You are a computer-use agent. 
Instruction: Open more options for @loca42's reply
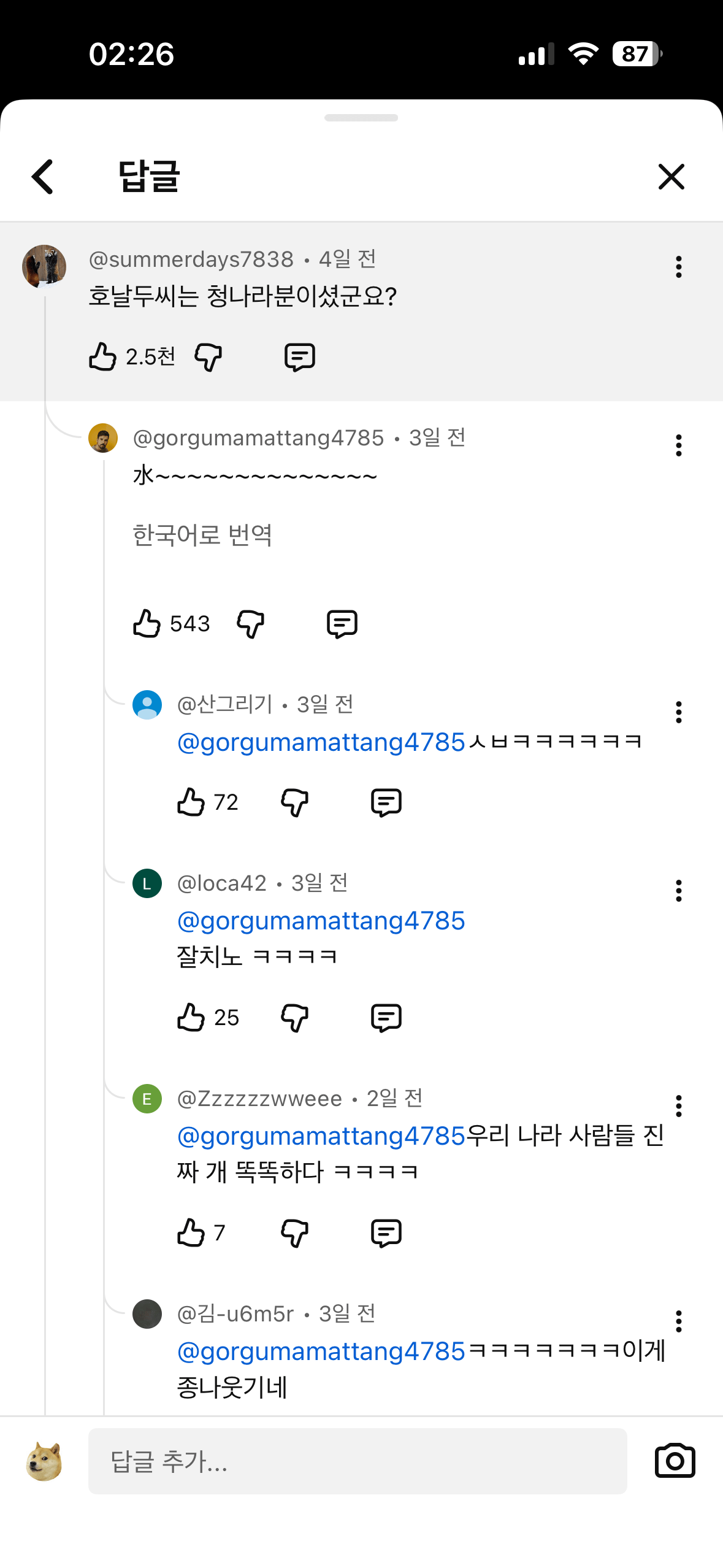click(x=678, y=891)
